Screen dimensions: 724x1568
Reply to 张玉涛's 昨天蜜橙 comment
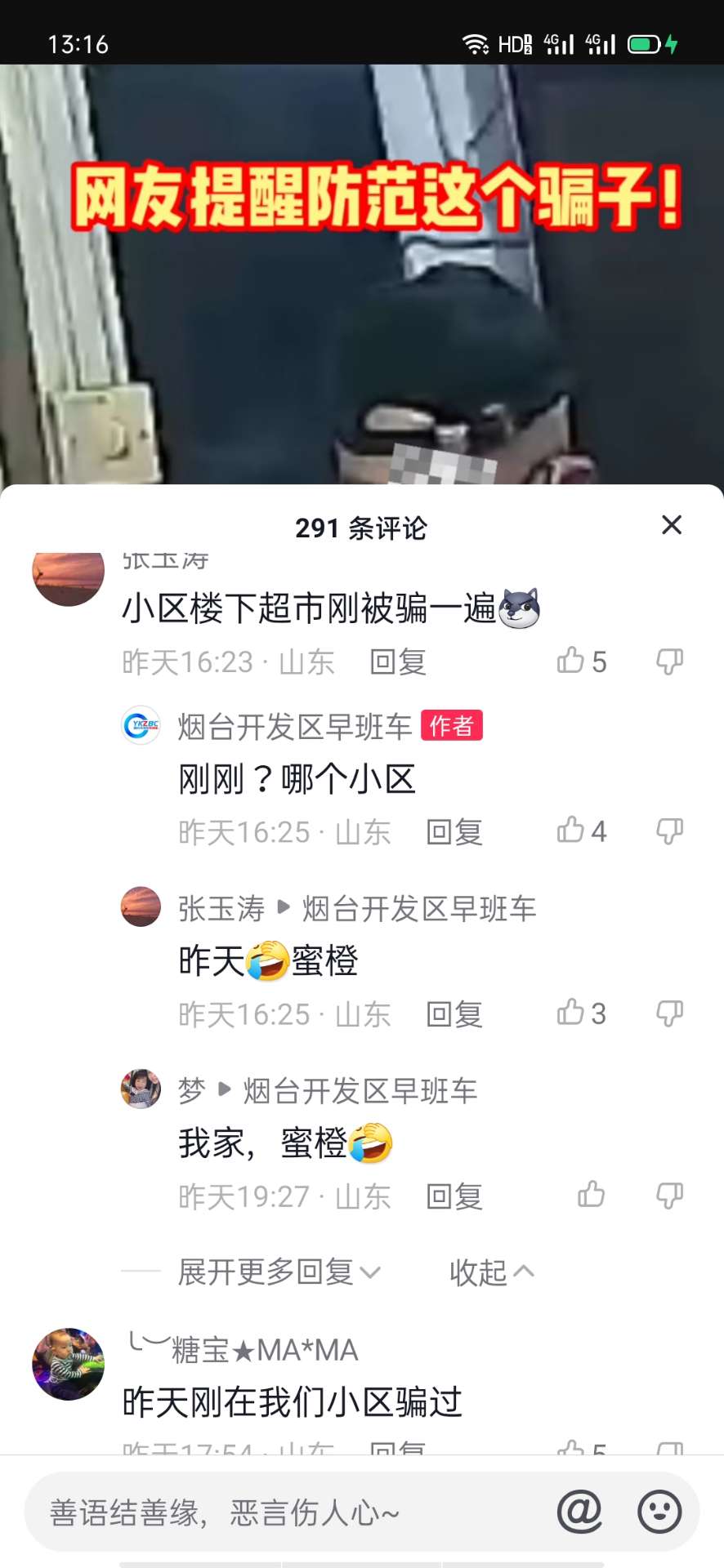point(454,1014)
